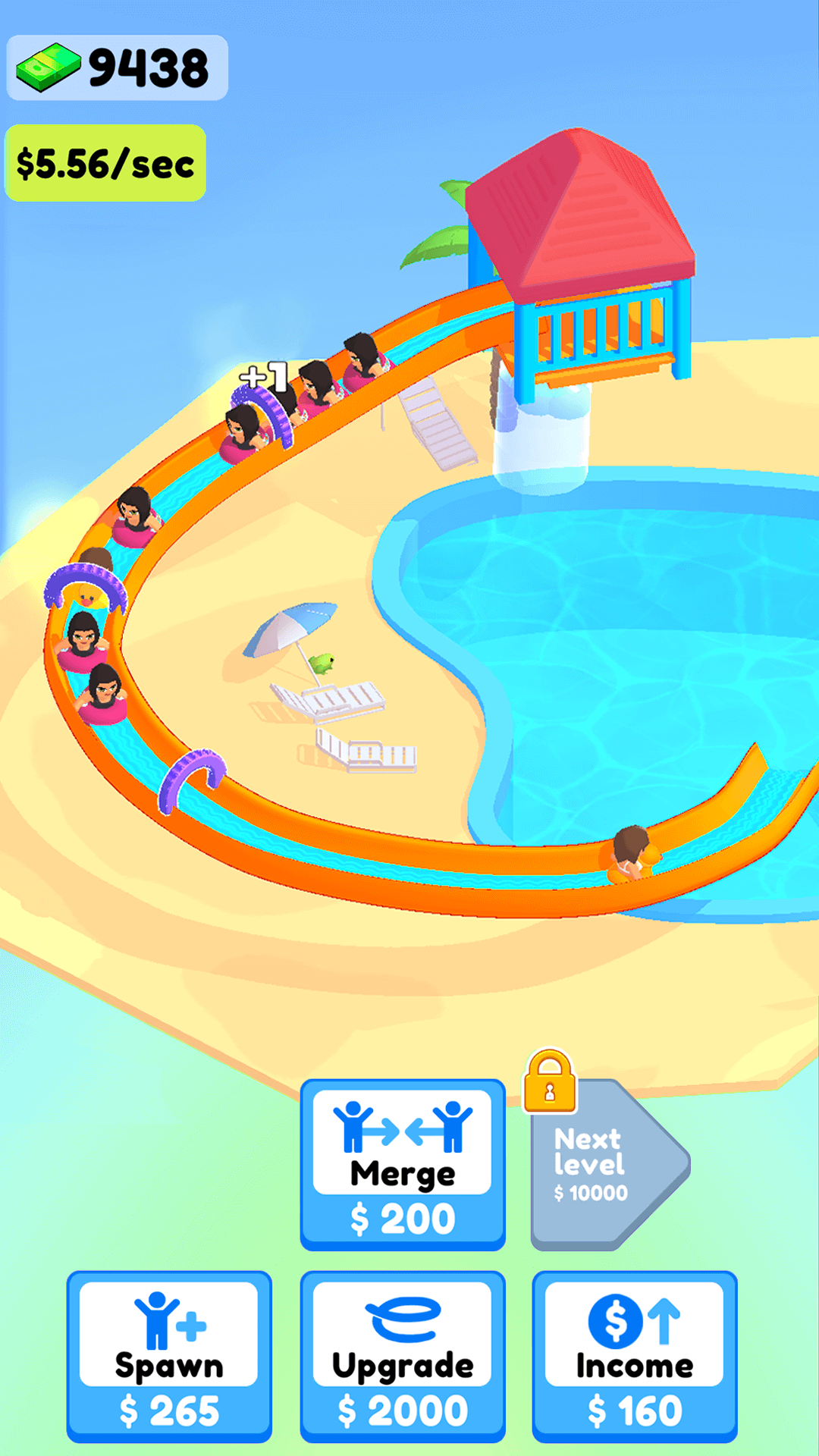The image size is (819, 1456).
Task: Tap Spawn to add a rider
Action: pyautogui.click(x=169, y=1356)
